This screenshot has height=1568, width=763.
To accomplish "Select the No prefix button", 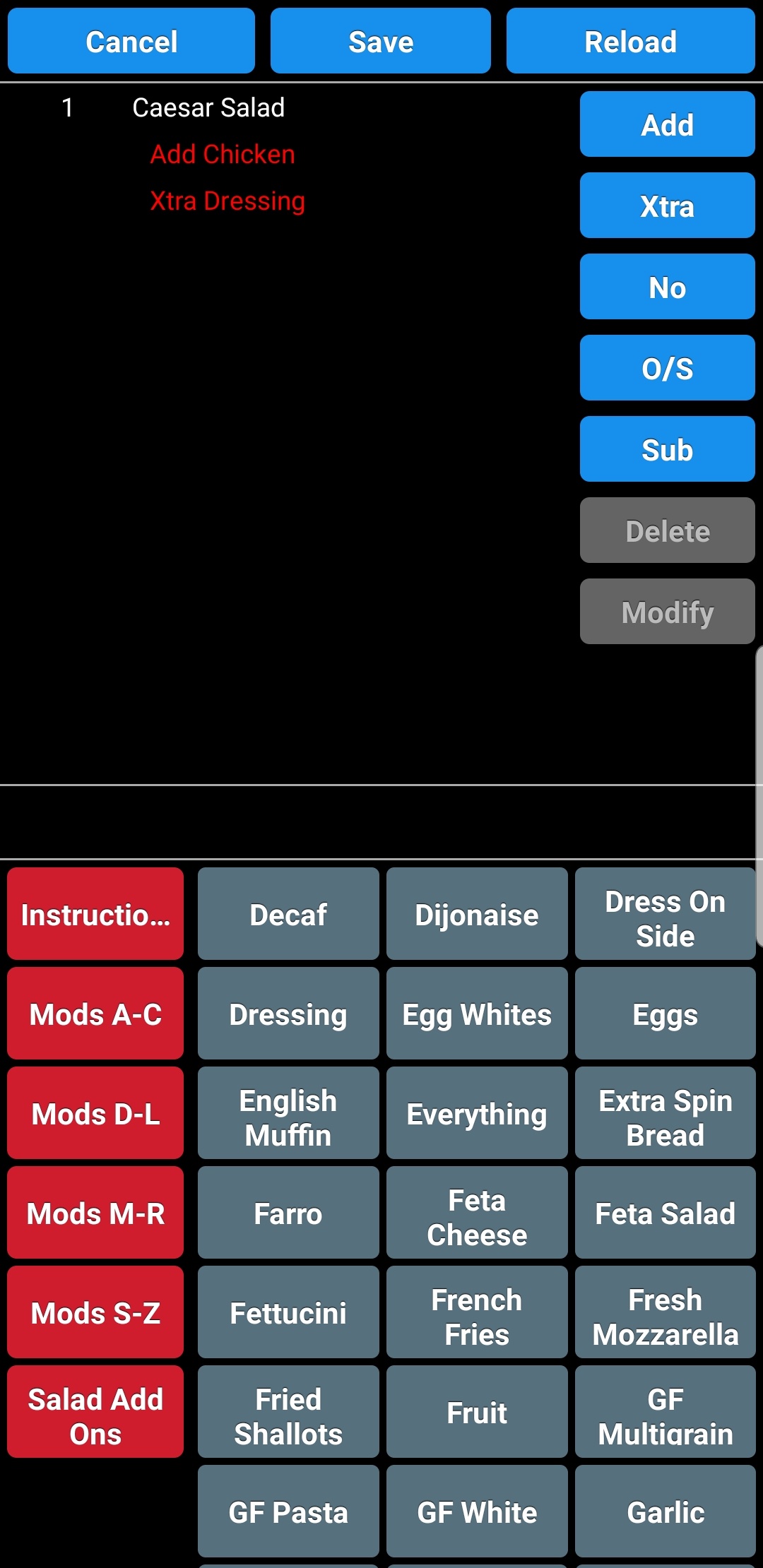I will 668,287.
